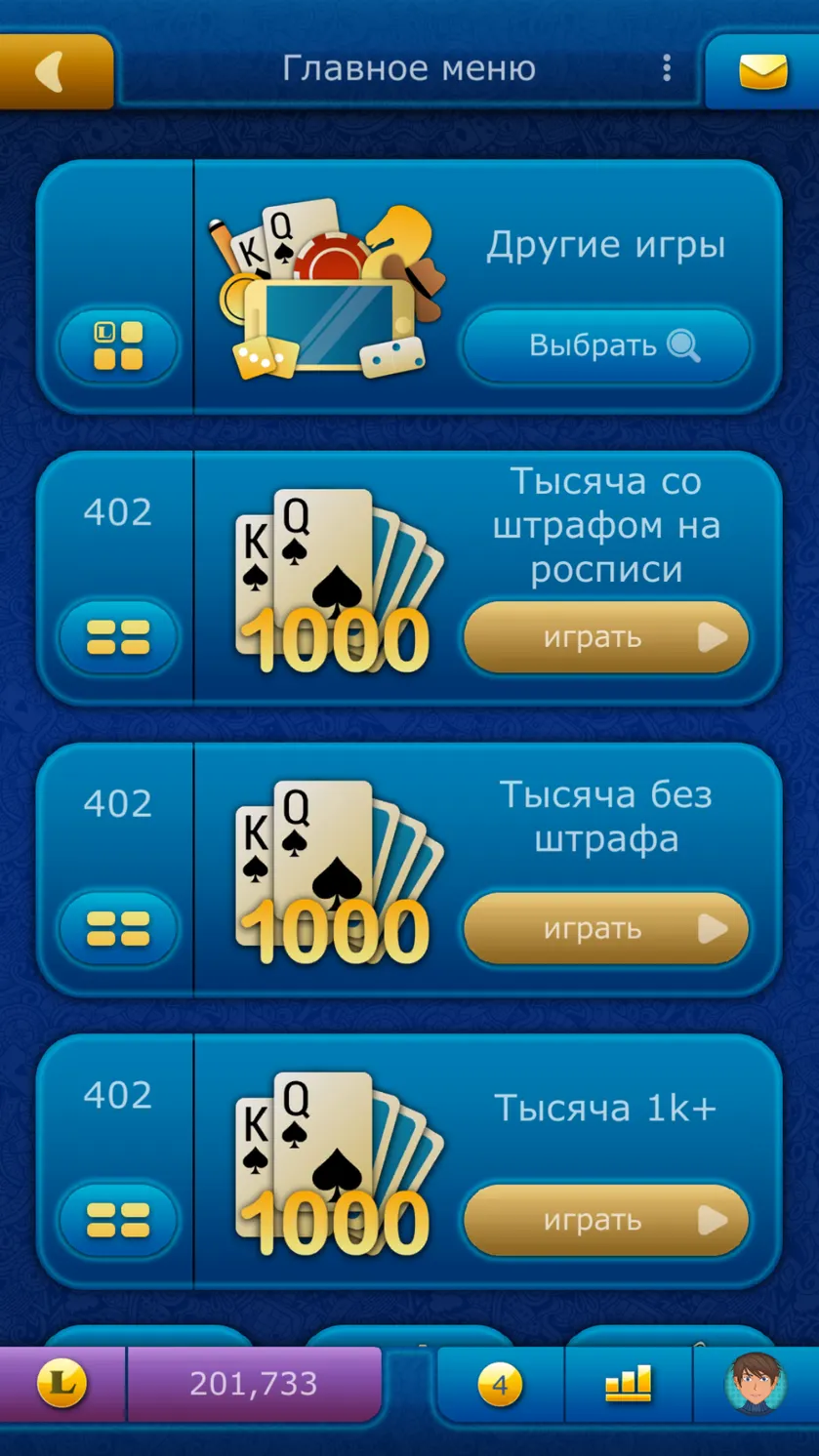Open the messages envelope
Screen dimensions: 819x1456
pyautogui.click(x=762, y=71)
